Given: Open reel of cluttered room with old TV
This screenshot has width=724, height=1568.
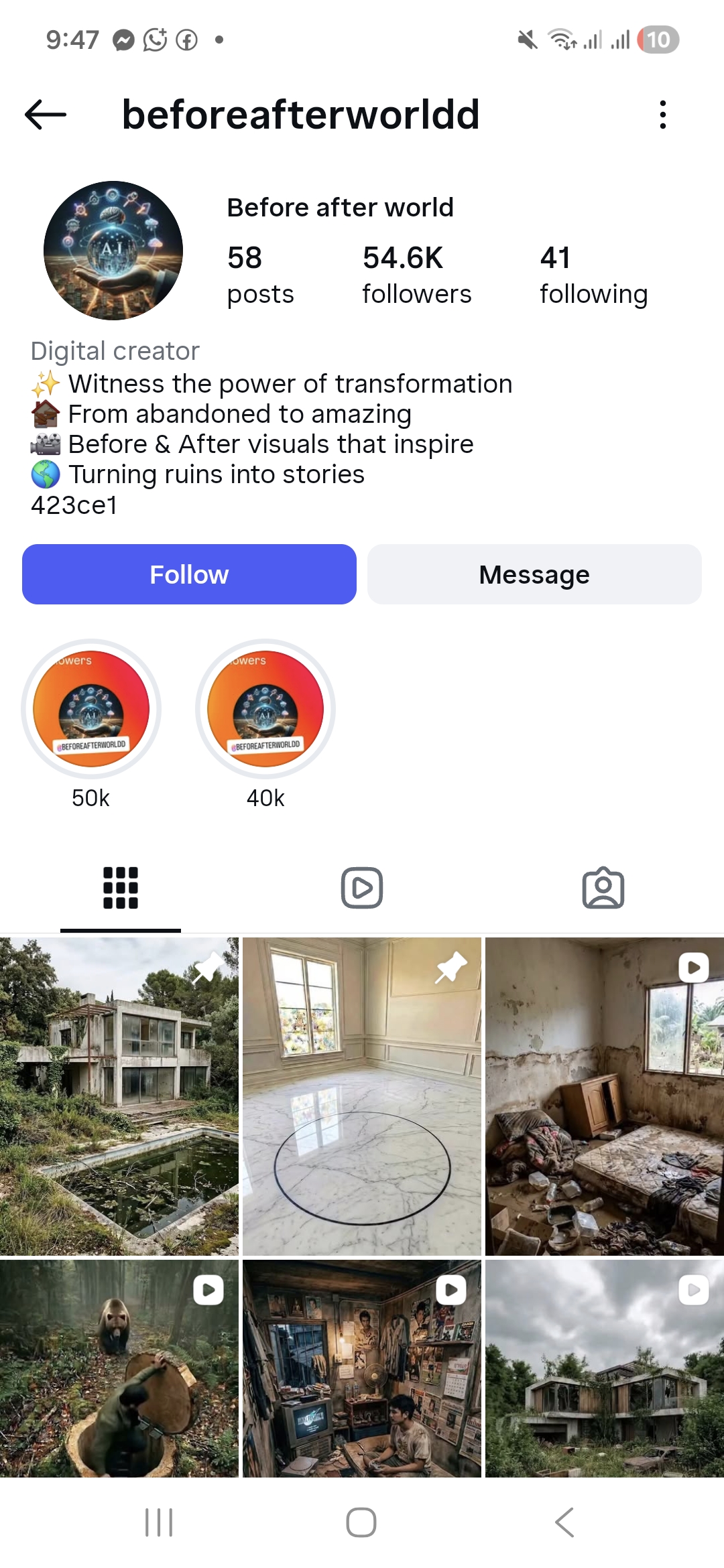Looking at the screenshot, I should [362, 1368].
